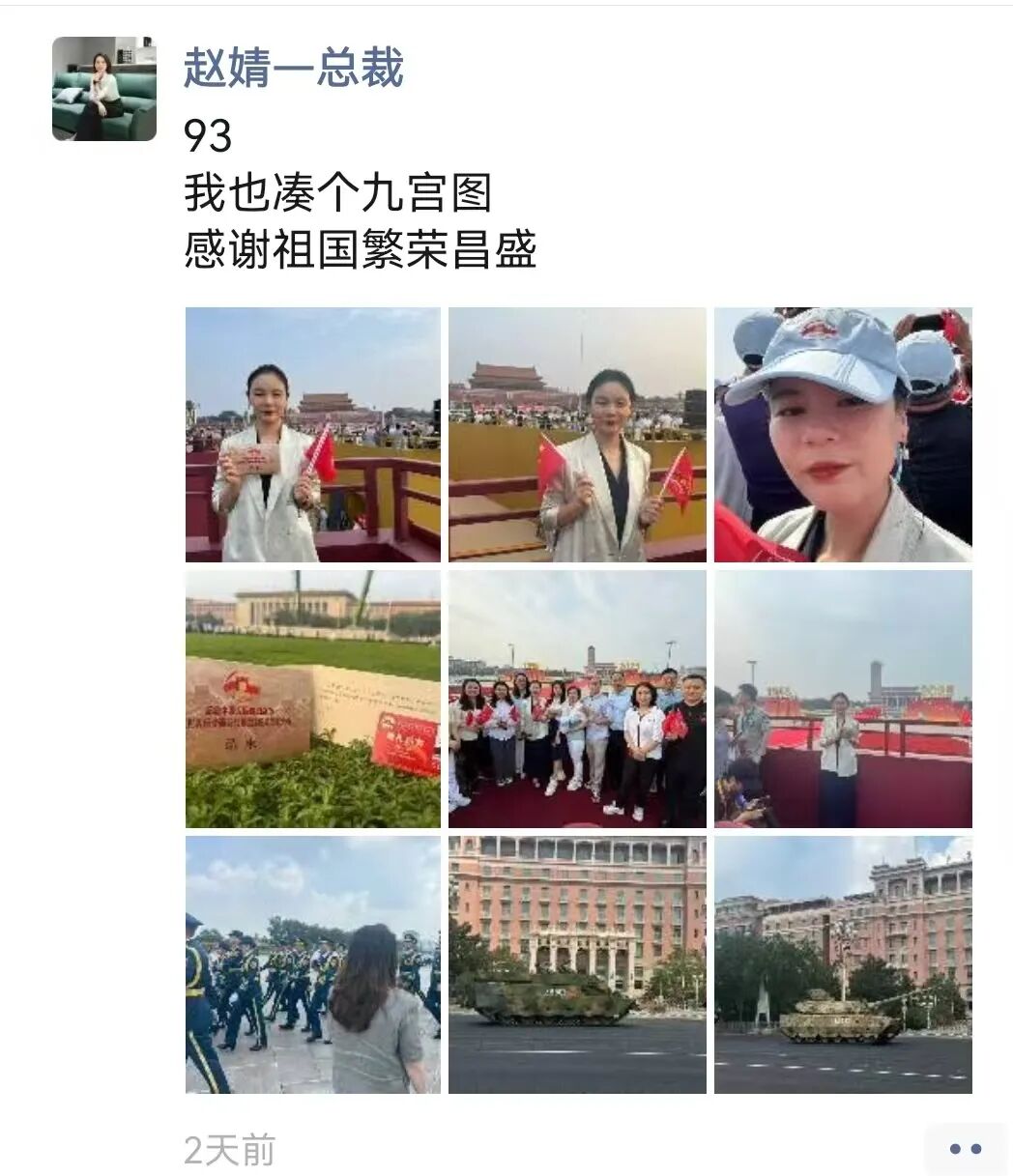Open the 赵婧一总裁 name link
The width and height of the screenshot is (1013, 1176).
point(294,69)
